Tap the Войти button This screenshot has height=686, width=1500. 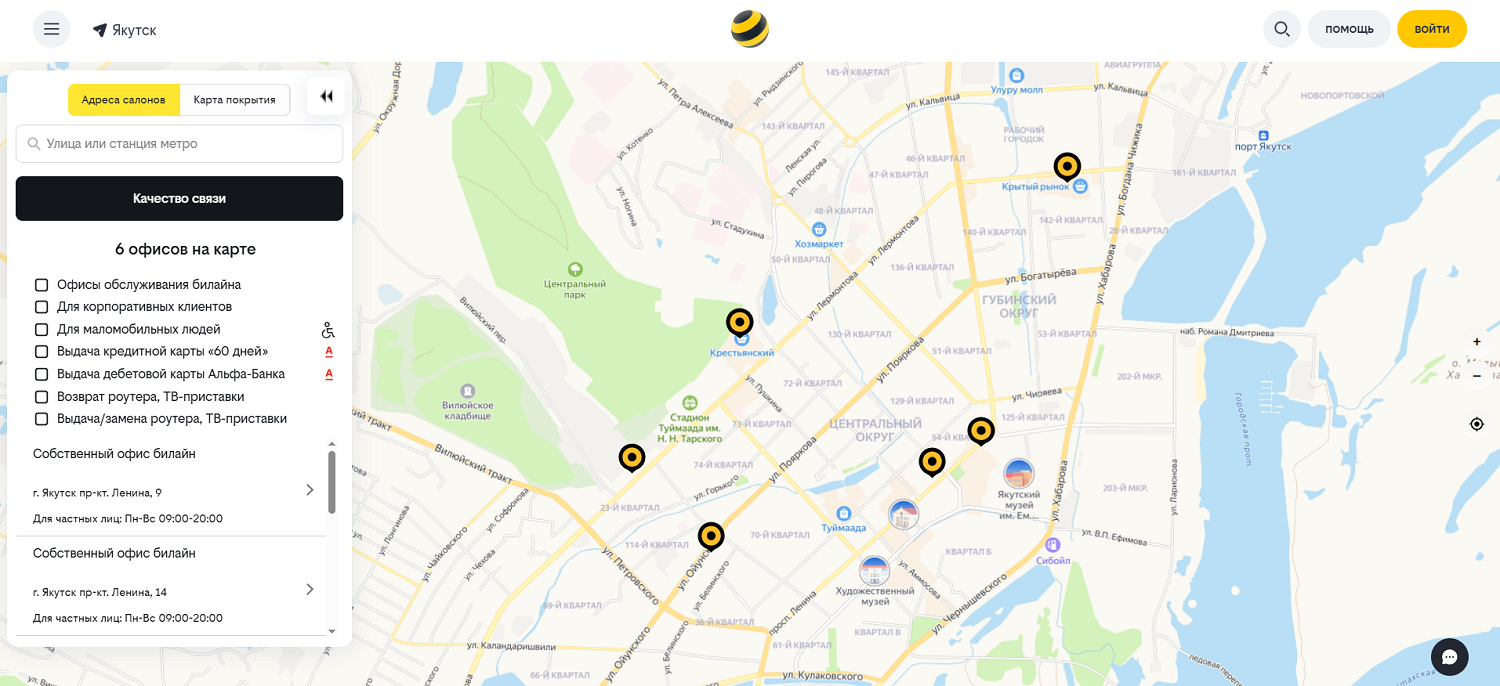pos(1431,29)
